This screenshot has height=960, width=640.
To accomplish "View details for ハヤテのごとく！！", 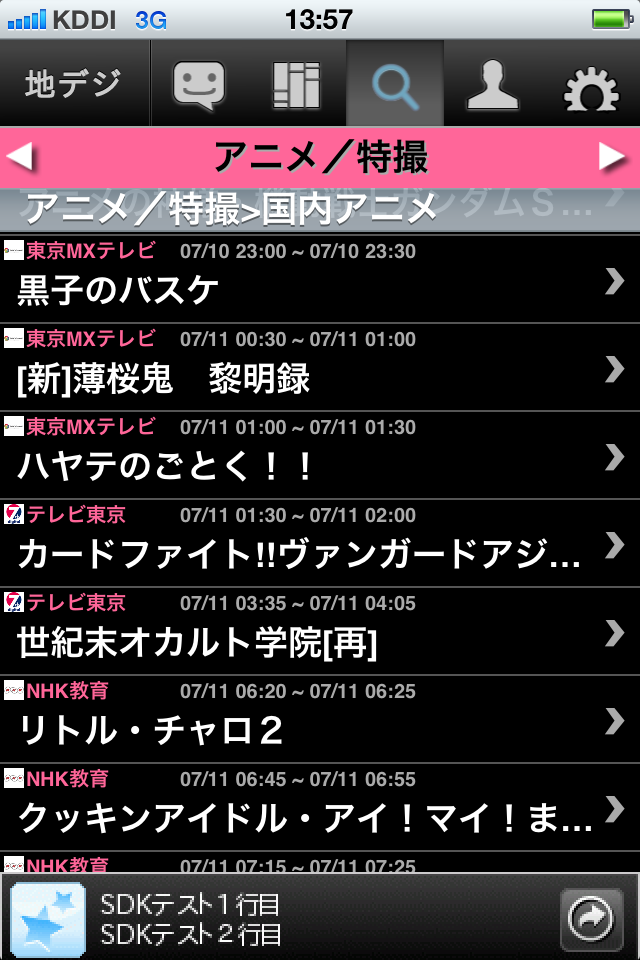I will [320, 455].
